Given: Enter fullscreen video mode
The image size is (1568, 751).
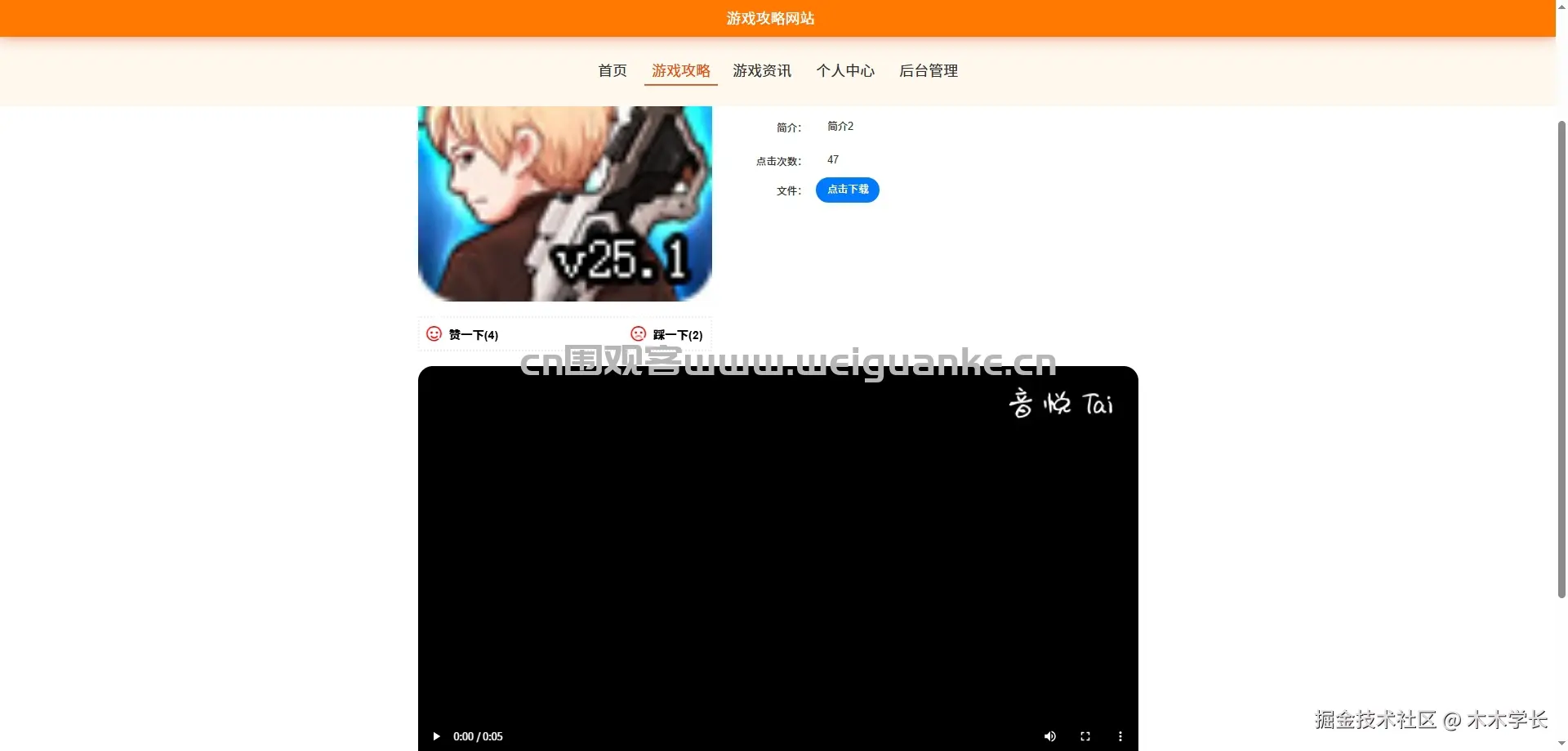Looking at the screenshot, I should point(1085,736).
